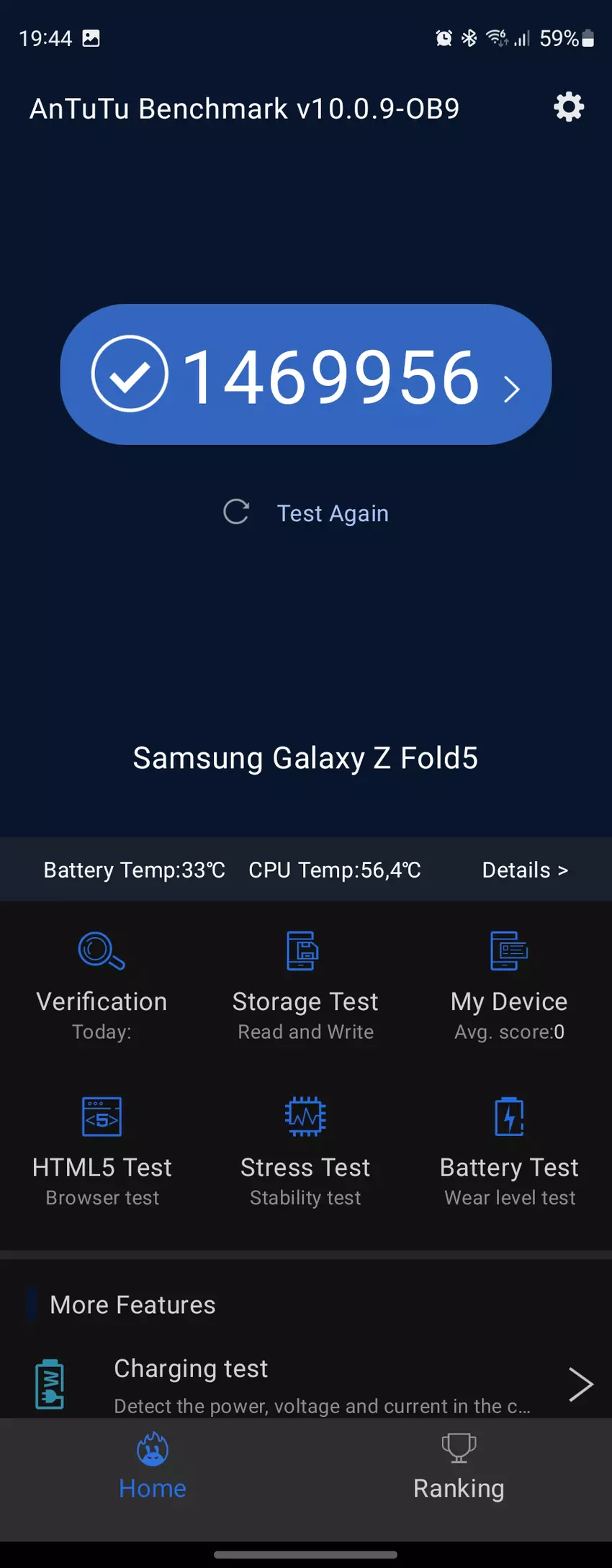Open temperature Details link

coord(525,870)
